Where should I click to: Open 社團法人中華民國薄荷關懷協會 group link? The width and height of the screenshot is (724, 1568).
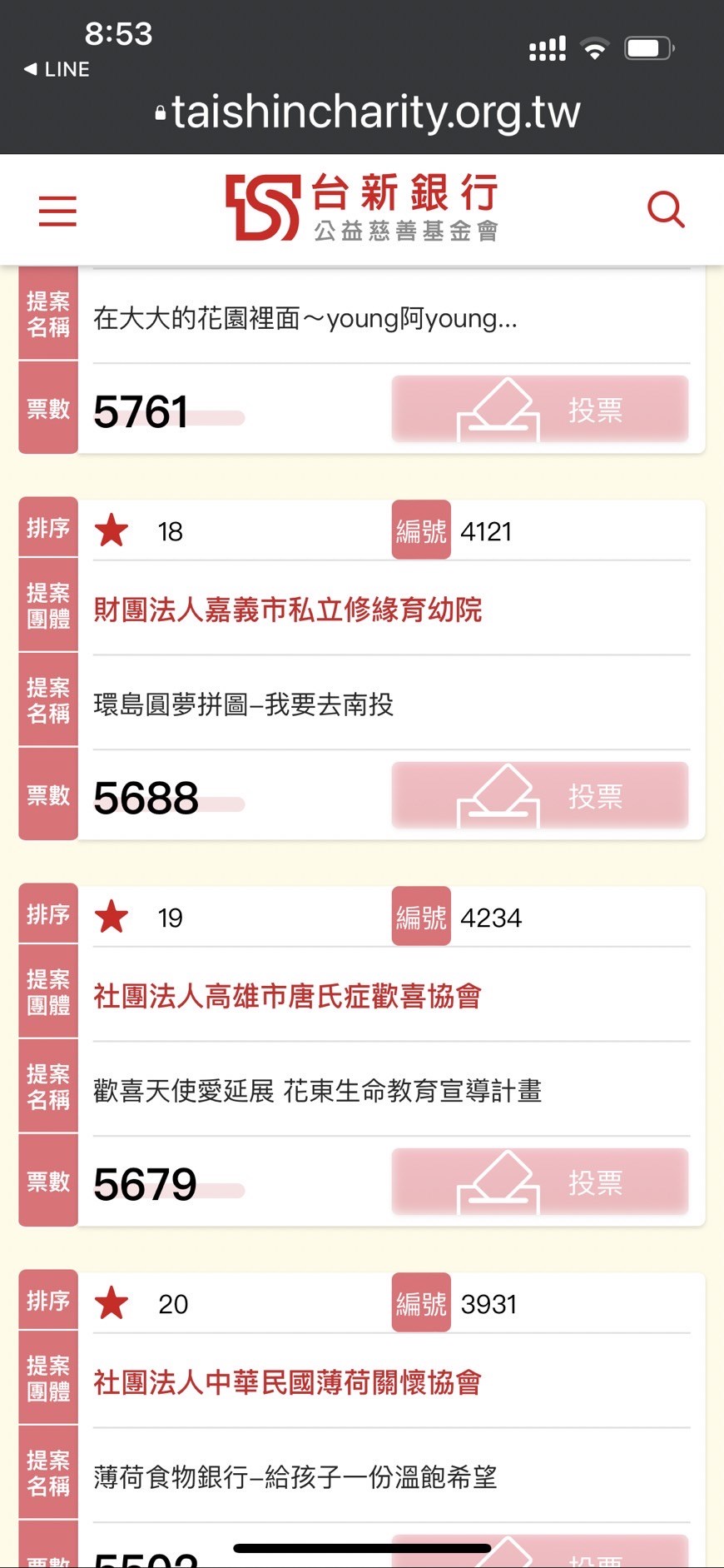288,1382
